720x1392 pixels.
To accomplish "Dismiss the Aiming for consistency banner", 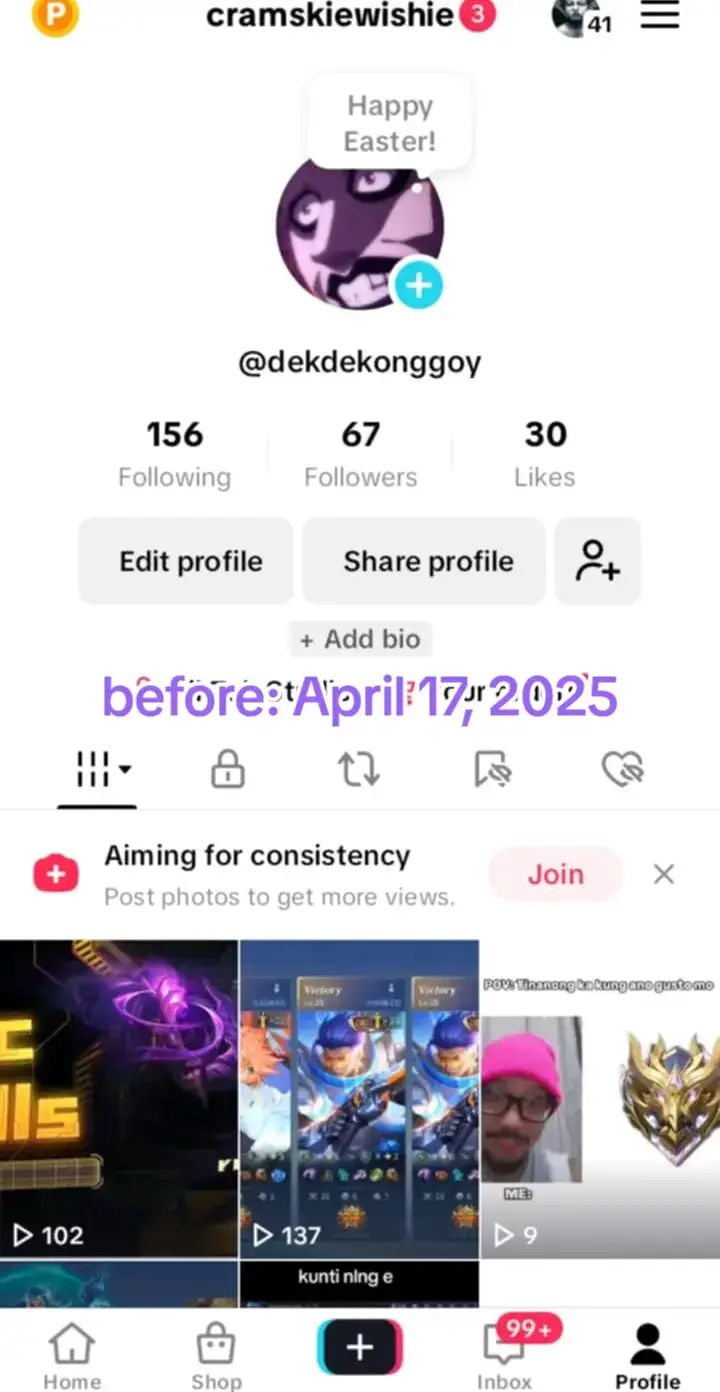I will click(x=663, y=873).
